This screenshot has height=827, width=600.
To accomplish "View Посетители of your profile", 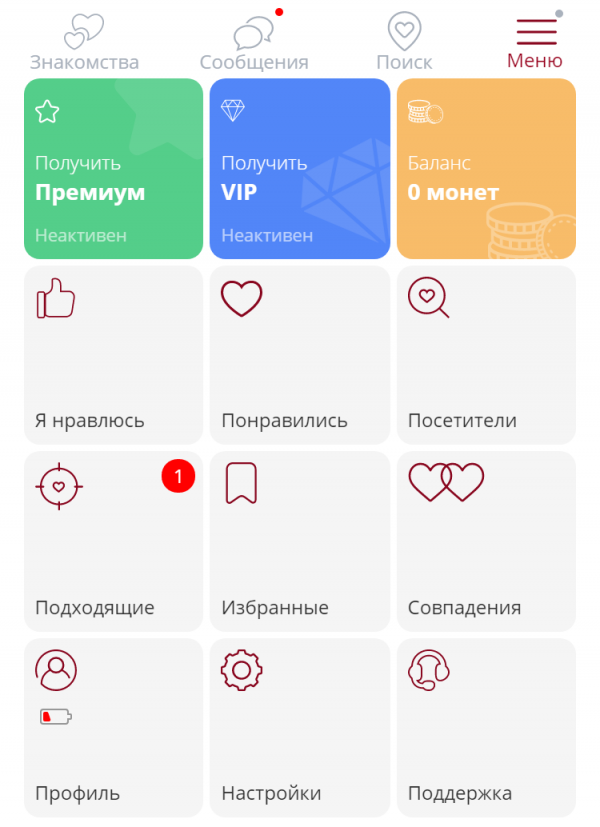I will tap(486, 355).
